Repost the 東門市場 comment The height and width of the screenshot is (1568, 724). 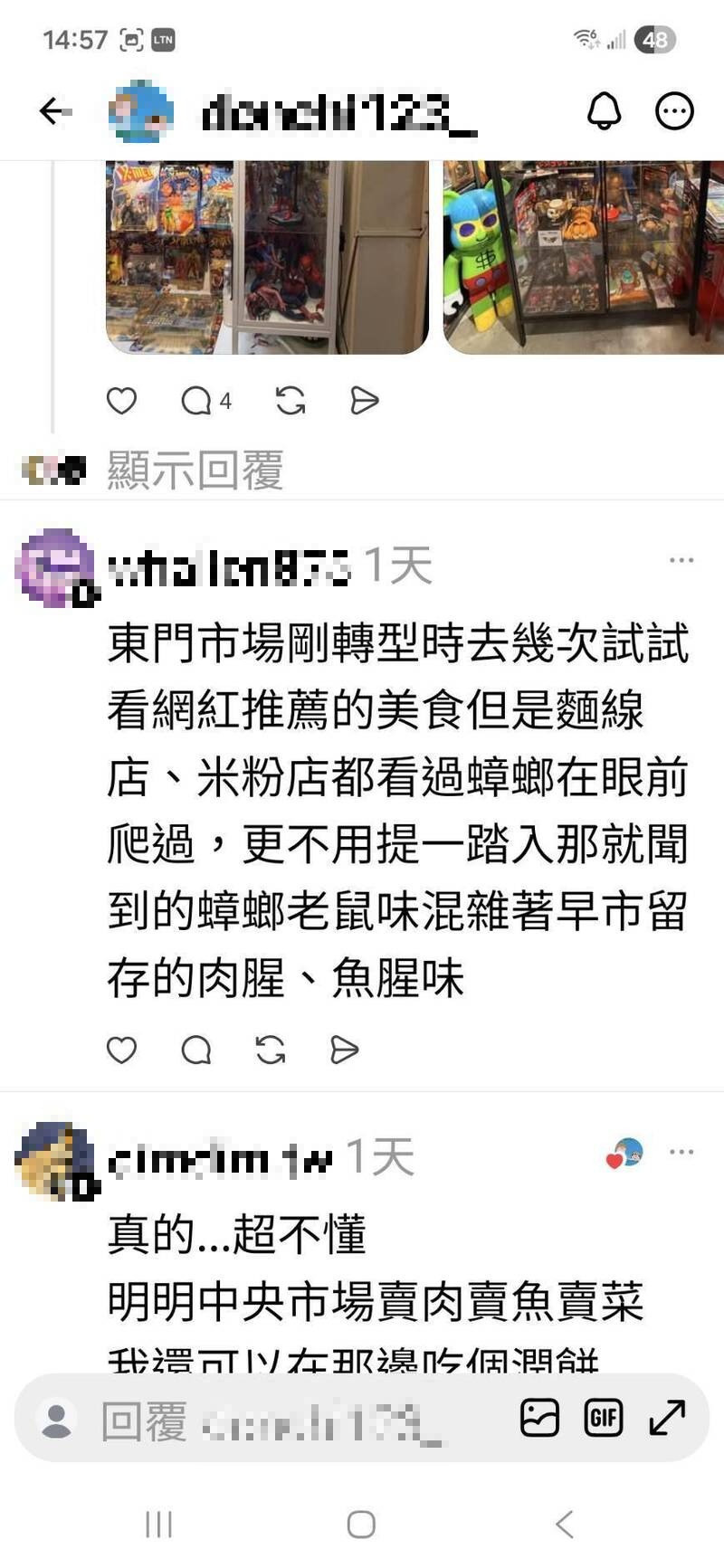271,1050
